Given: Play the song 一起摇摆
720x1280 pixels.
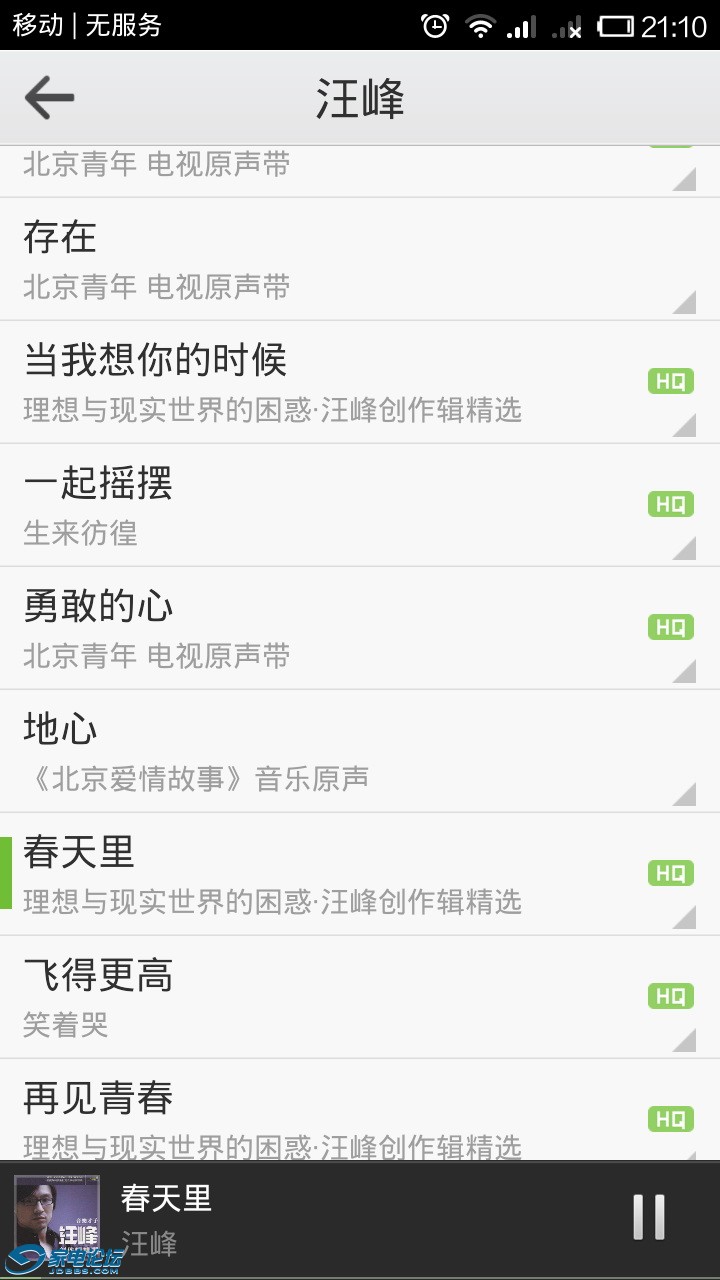Looking at the screenshot, I should [x=300, y=505].
